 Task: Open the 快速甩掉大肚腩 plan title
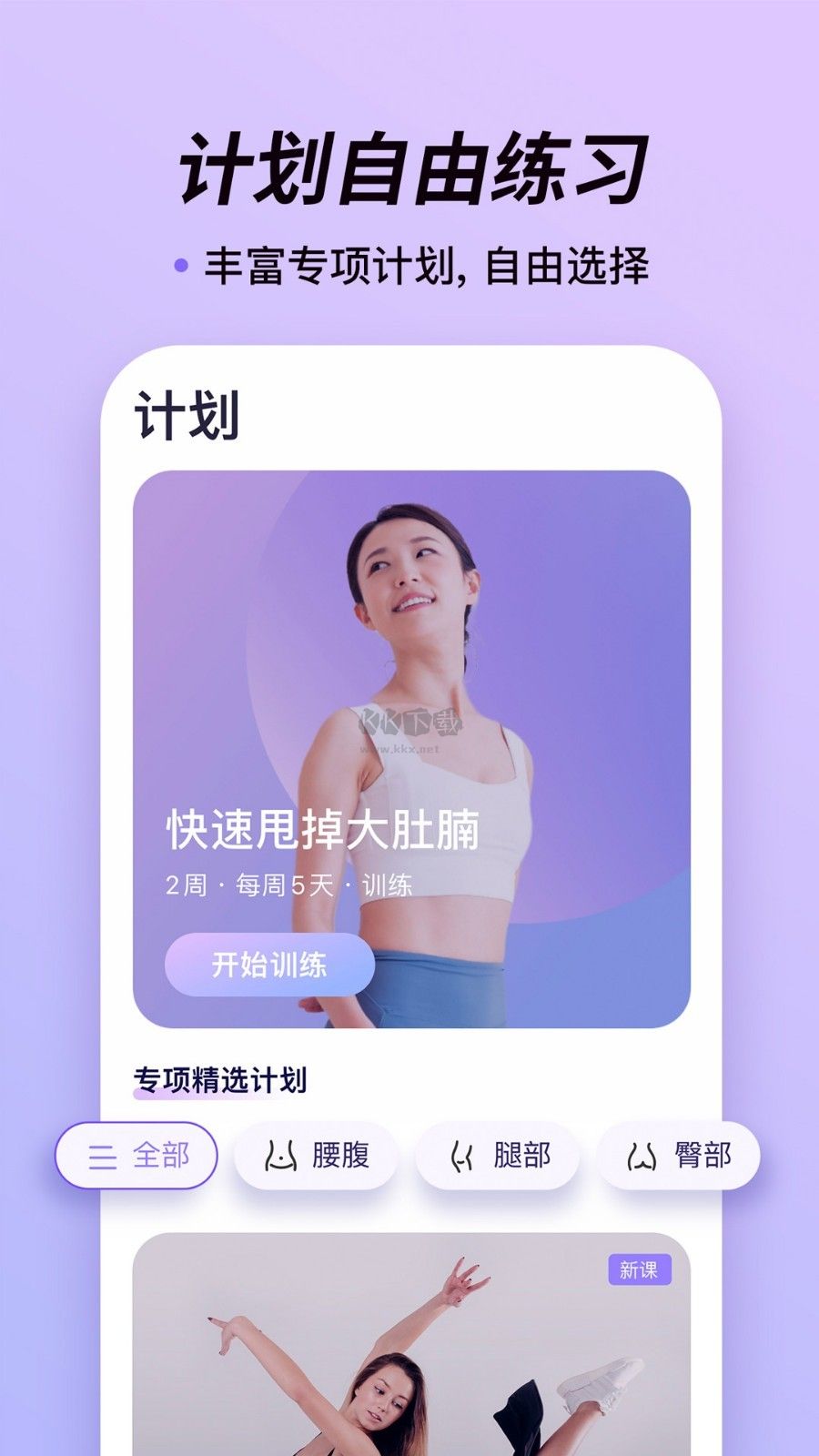coord(323,826)
